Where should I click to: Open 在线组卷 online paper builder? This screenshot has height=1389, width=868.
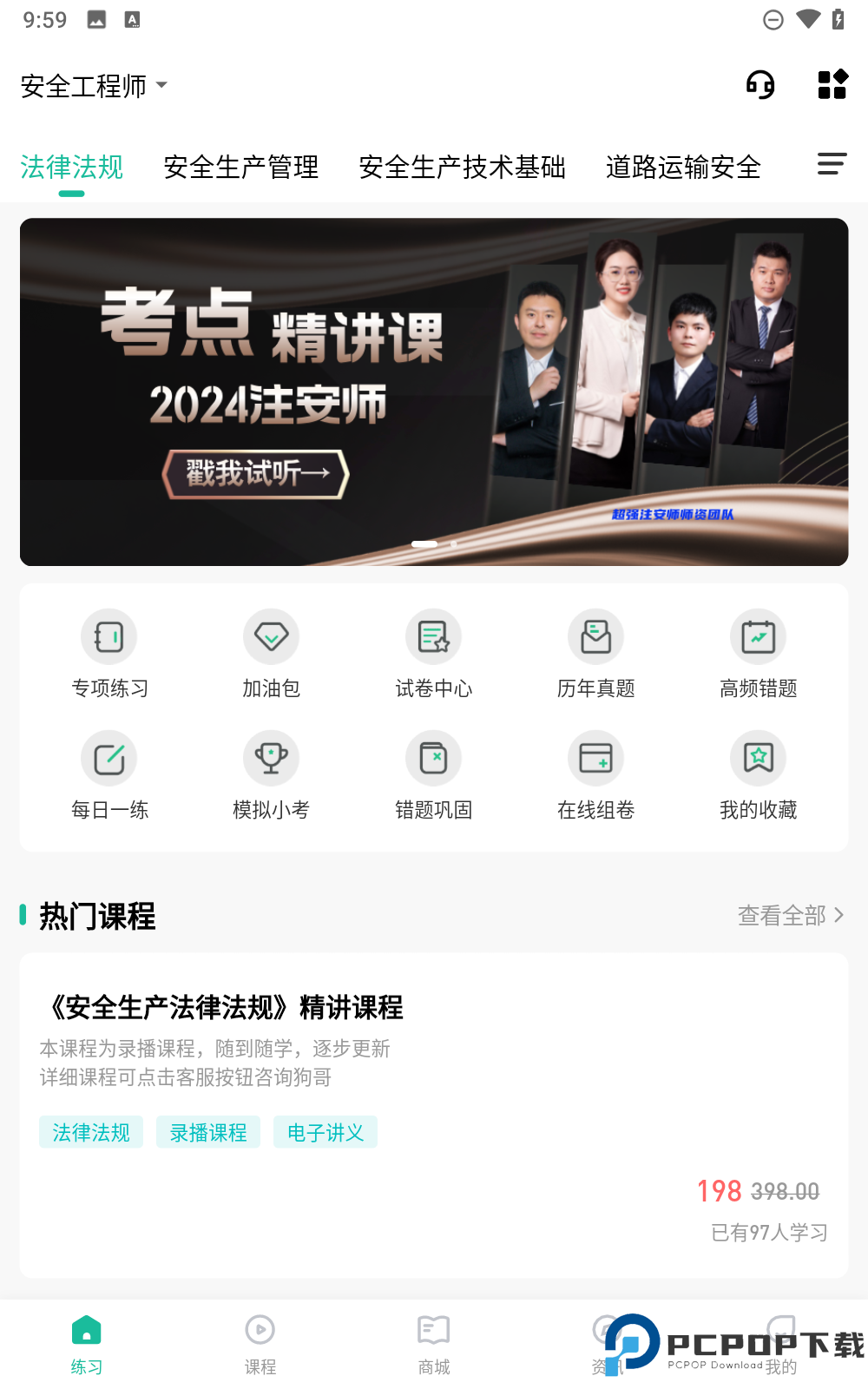595,775
